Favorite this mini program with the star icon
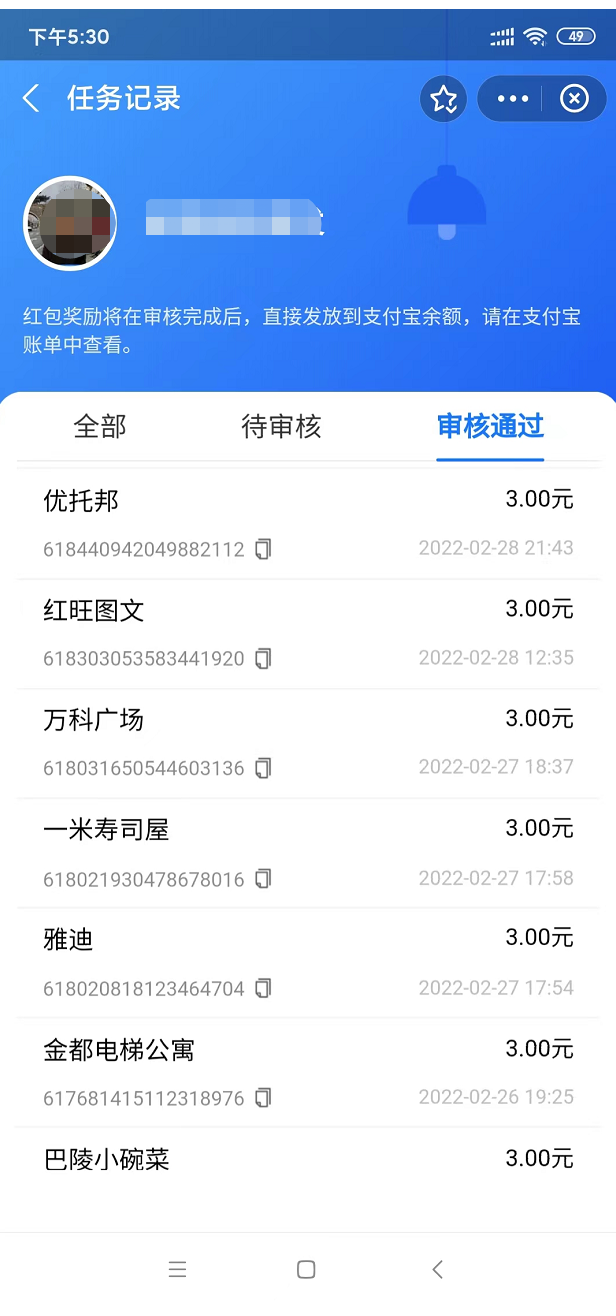The width and height of the screenshot is (616, 1316). click(x=444, y=98)
